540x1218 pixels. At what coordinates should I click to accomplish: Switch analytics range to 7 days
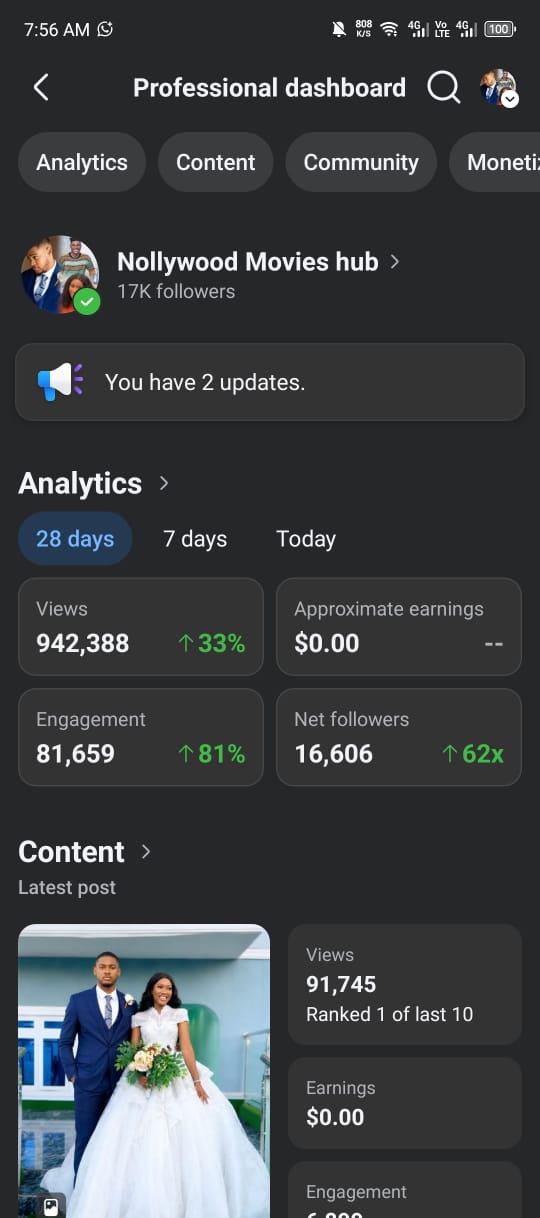[x=195, y=539]
